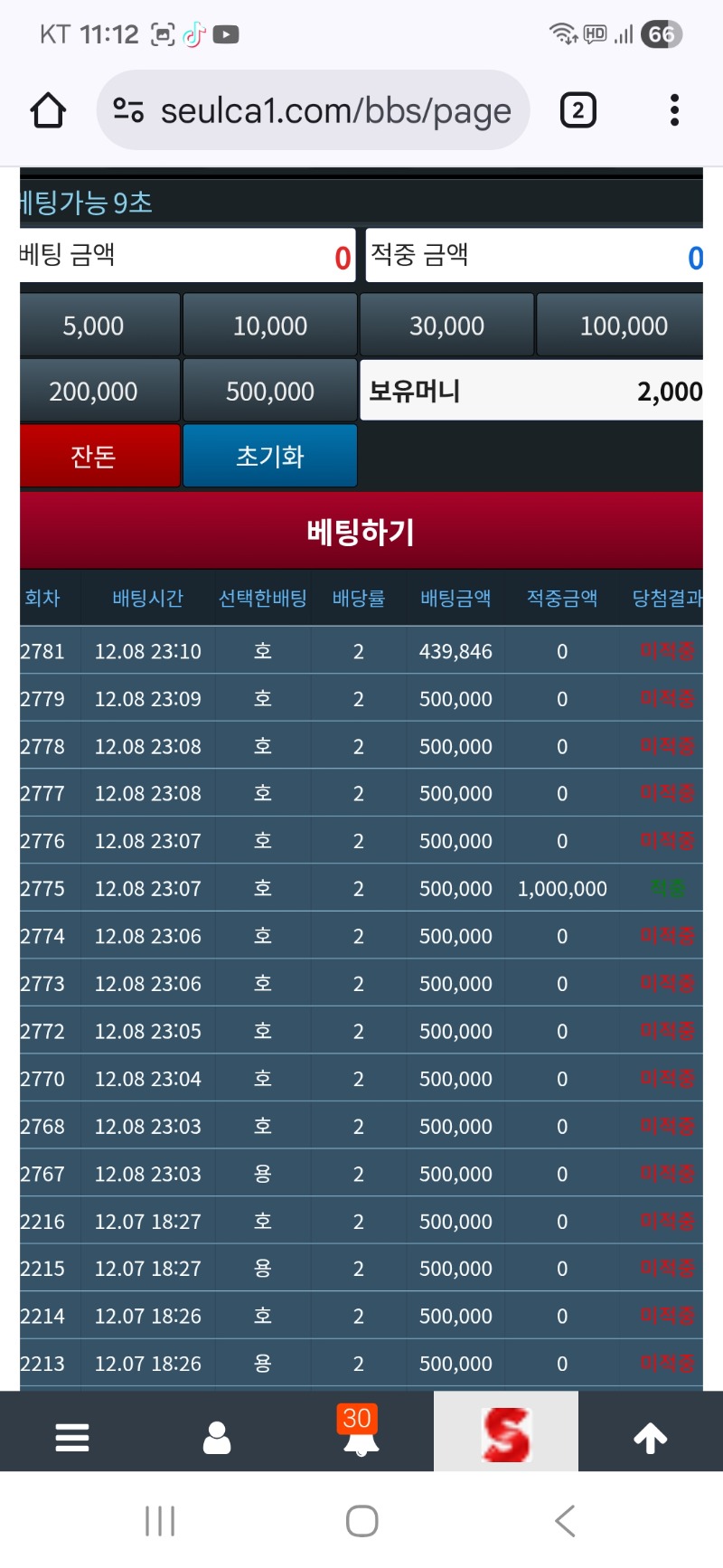
Task: Go to the browser home page
Action: coord(48,110)
